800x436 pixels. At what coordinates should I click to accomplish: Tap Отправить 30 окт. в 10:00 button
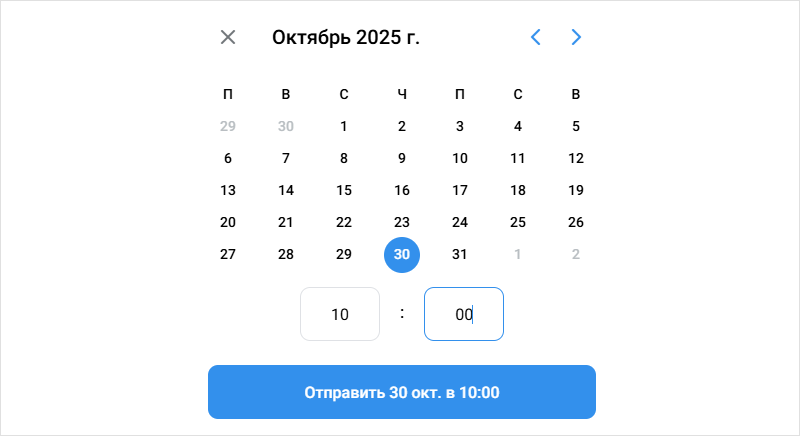[402, 392]
